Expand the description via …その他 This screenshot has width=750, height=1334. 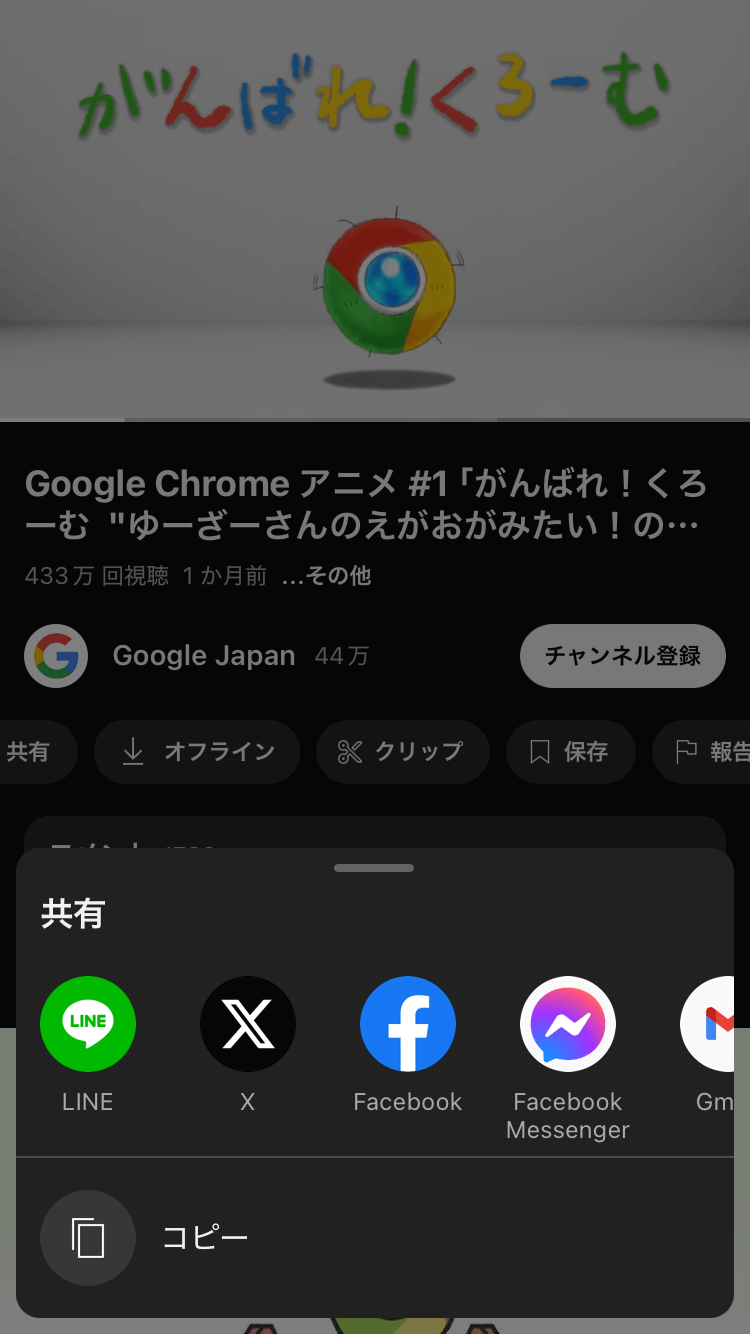tap(327, 576)
